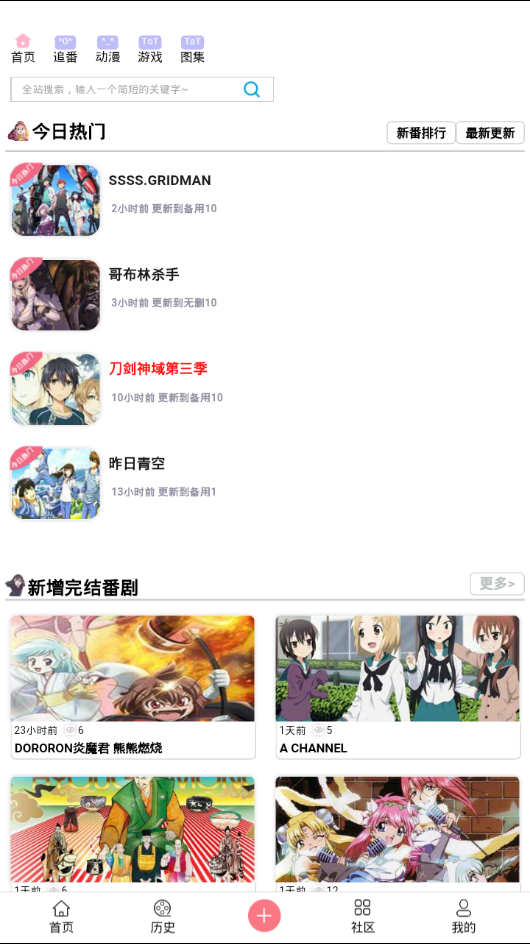Select the 图集 top tab

click(193, 49)
